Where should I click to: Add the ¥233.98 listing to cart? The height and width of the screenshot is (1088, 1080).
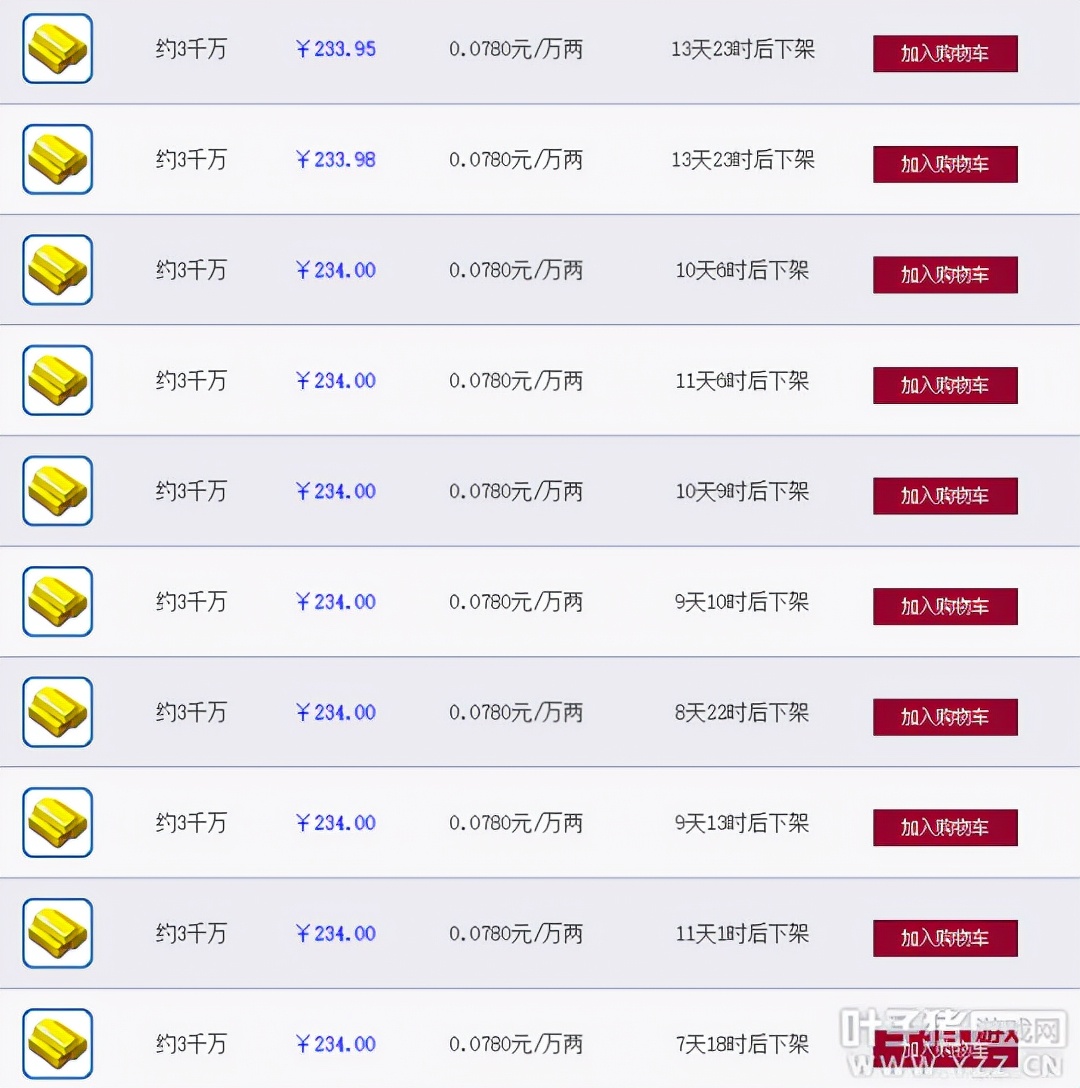945,164
